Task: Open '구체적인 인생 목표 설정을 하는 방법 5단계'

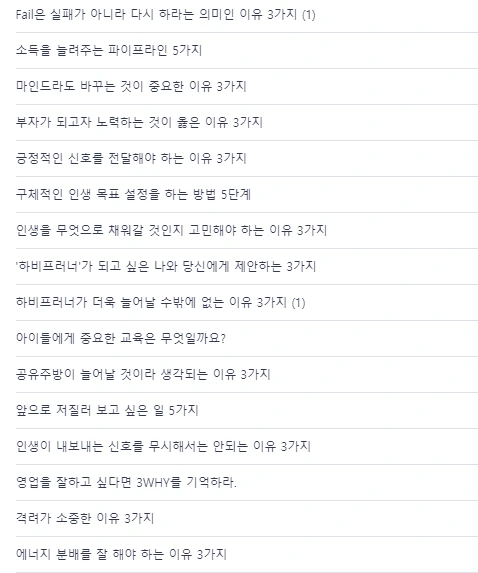Action: click(x=133, y=194)
